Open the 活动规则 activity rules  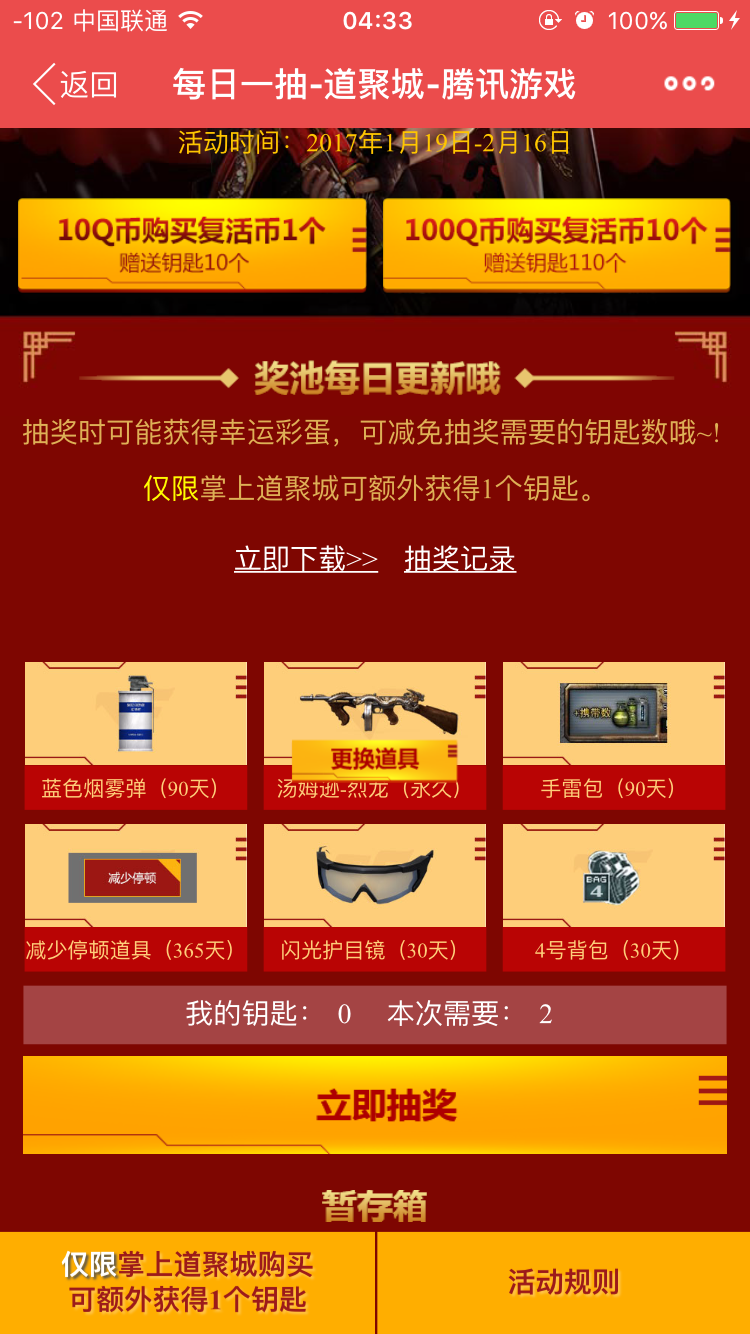tap(564, 1283)
